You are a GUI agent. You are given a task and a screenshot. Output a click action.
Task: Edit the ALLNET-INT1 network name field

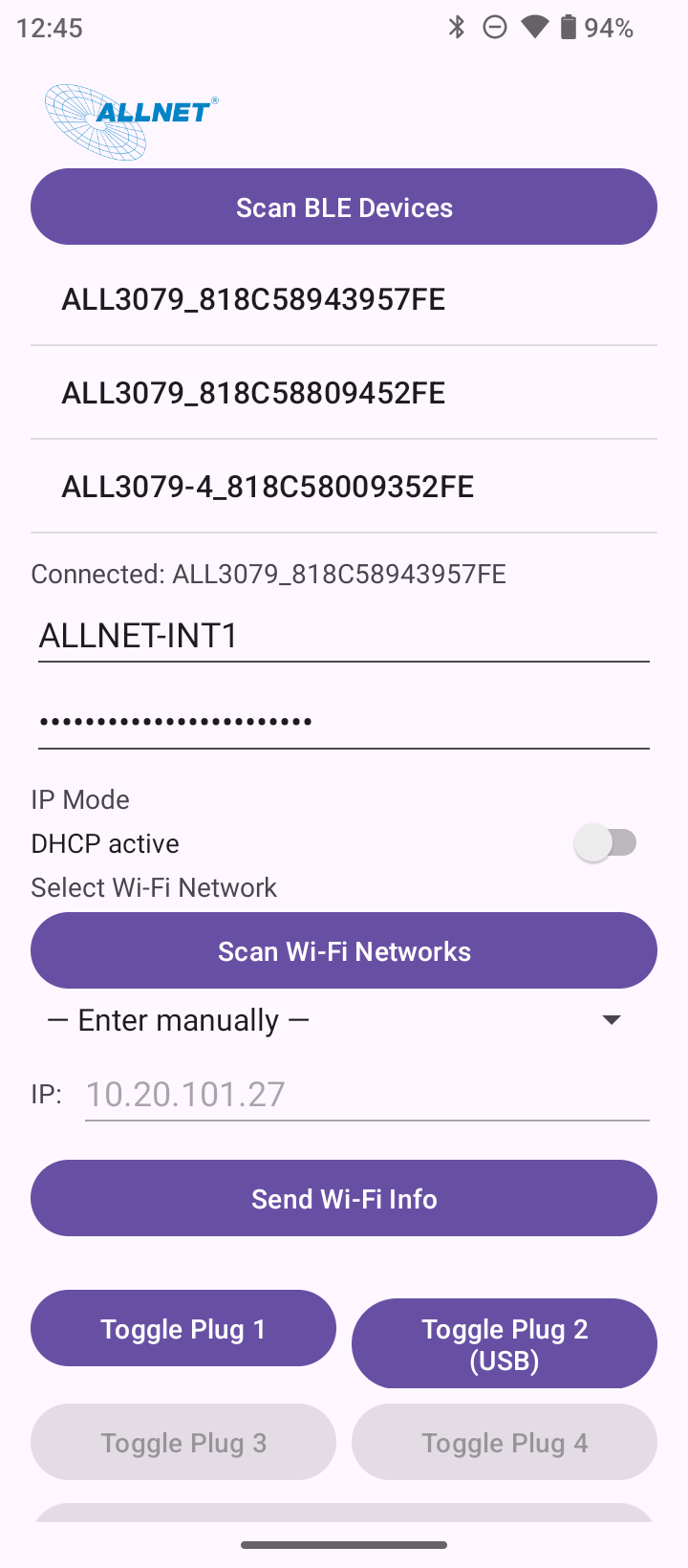(344, 636)
